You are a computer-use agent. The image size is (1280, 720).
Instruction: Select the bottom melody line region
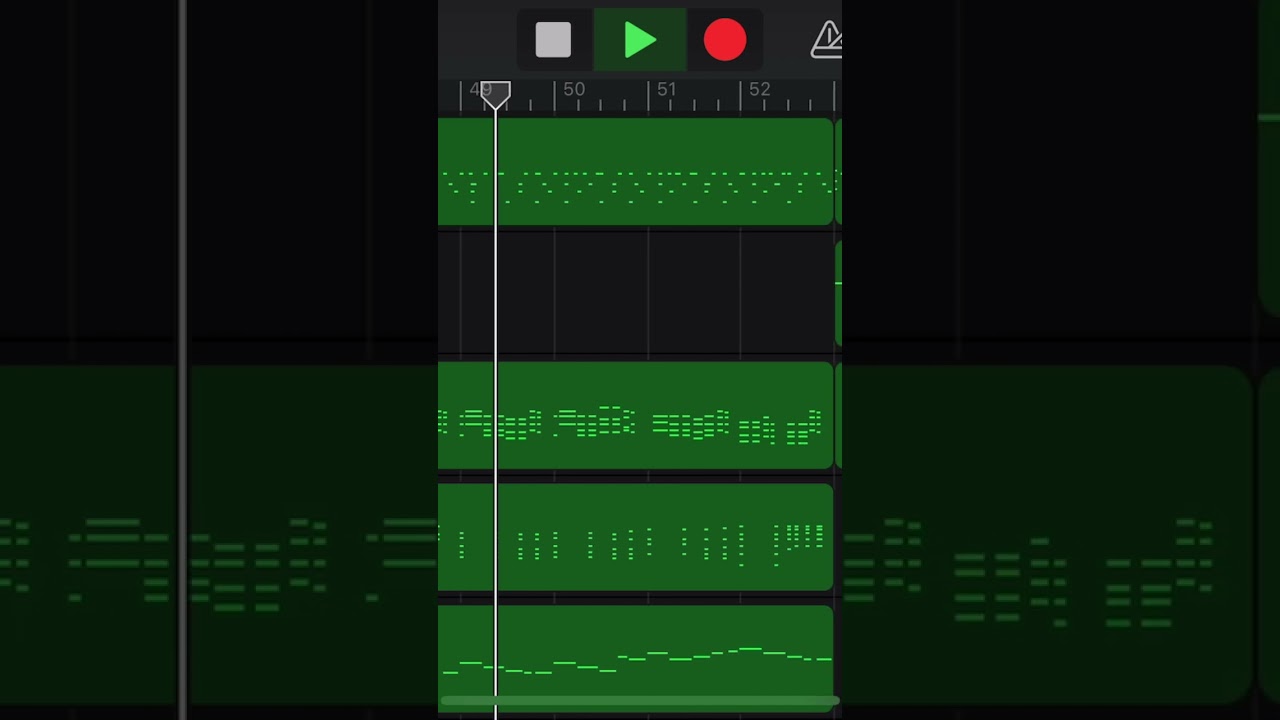point(636,658)
